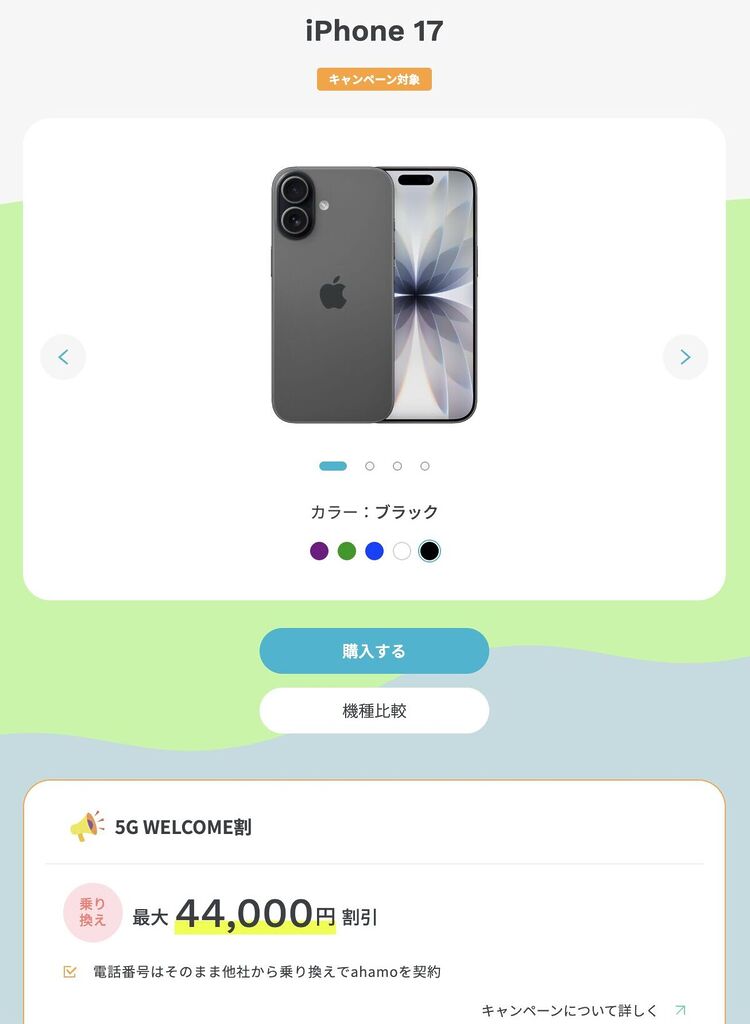Jump to the third image dot
The width and height of the screenshot is (750, 1024).
397,466
